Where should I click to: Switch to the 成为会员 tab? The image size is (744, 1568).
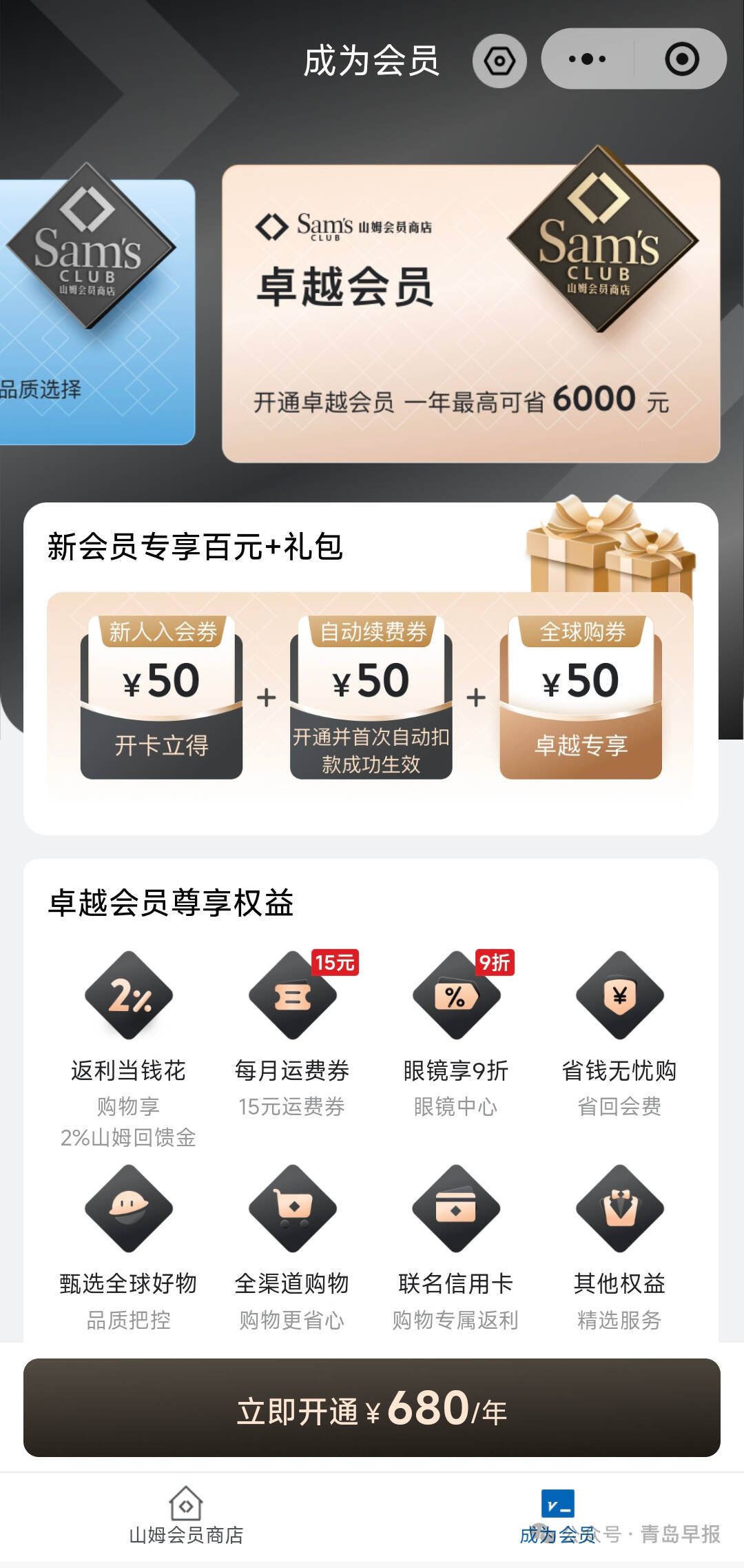558,1516
